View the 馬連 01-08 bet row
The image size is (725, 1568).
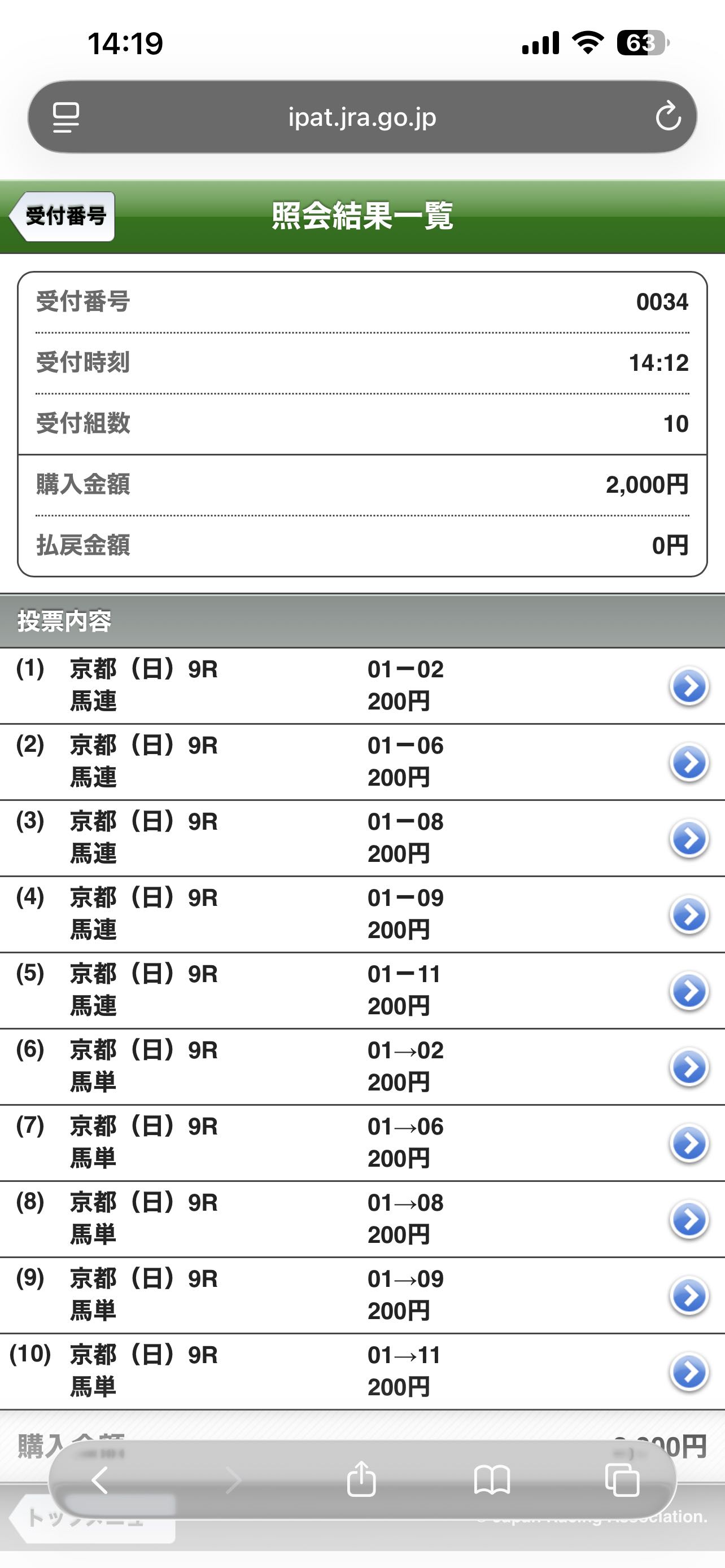tap(688, 838)
